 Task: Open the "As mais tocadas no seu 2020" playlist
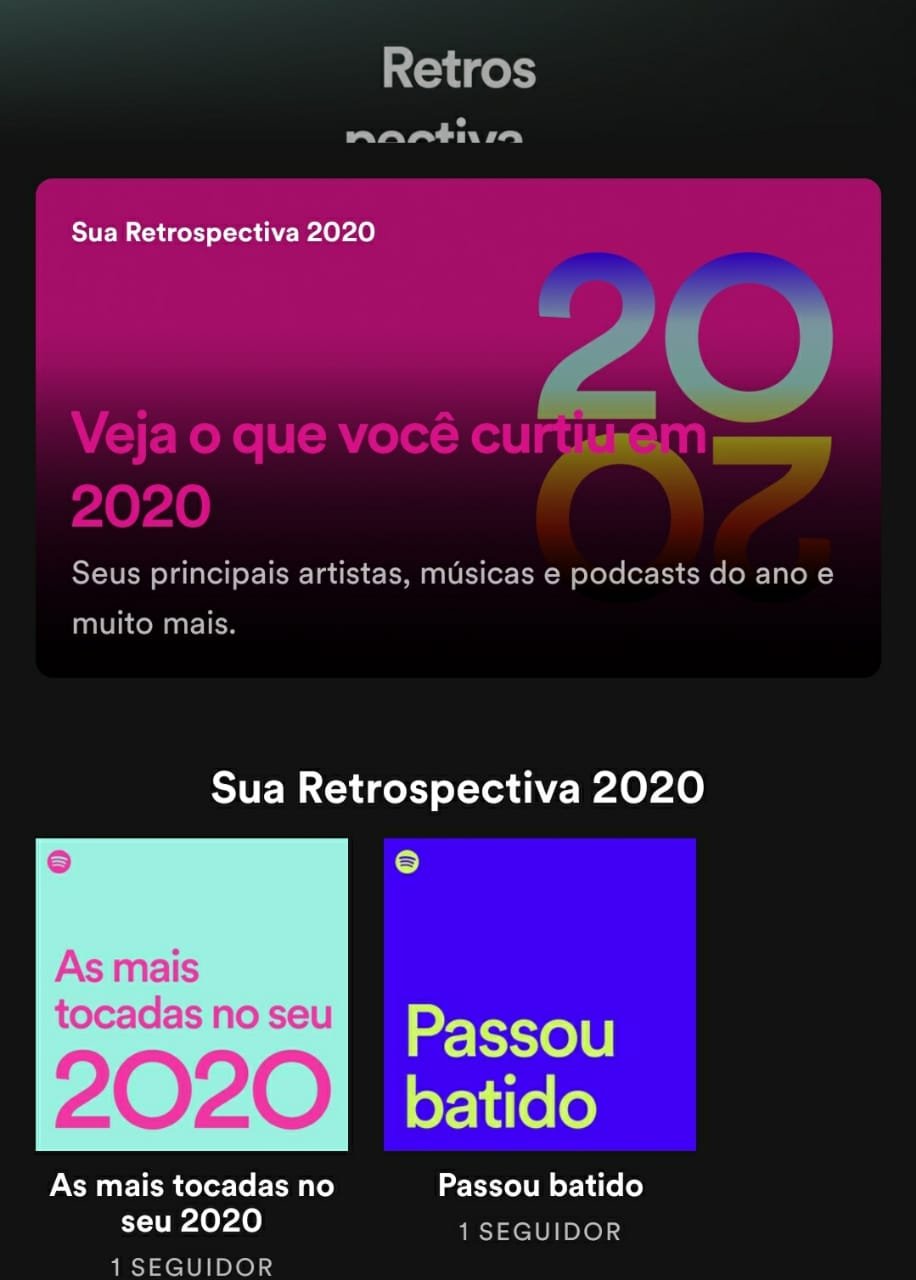pos(192,993)
